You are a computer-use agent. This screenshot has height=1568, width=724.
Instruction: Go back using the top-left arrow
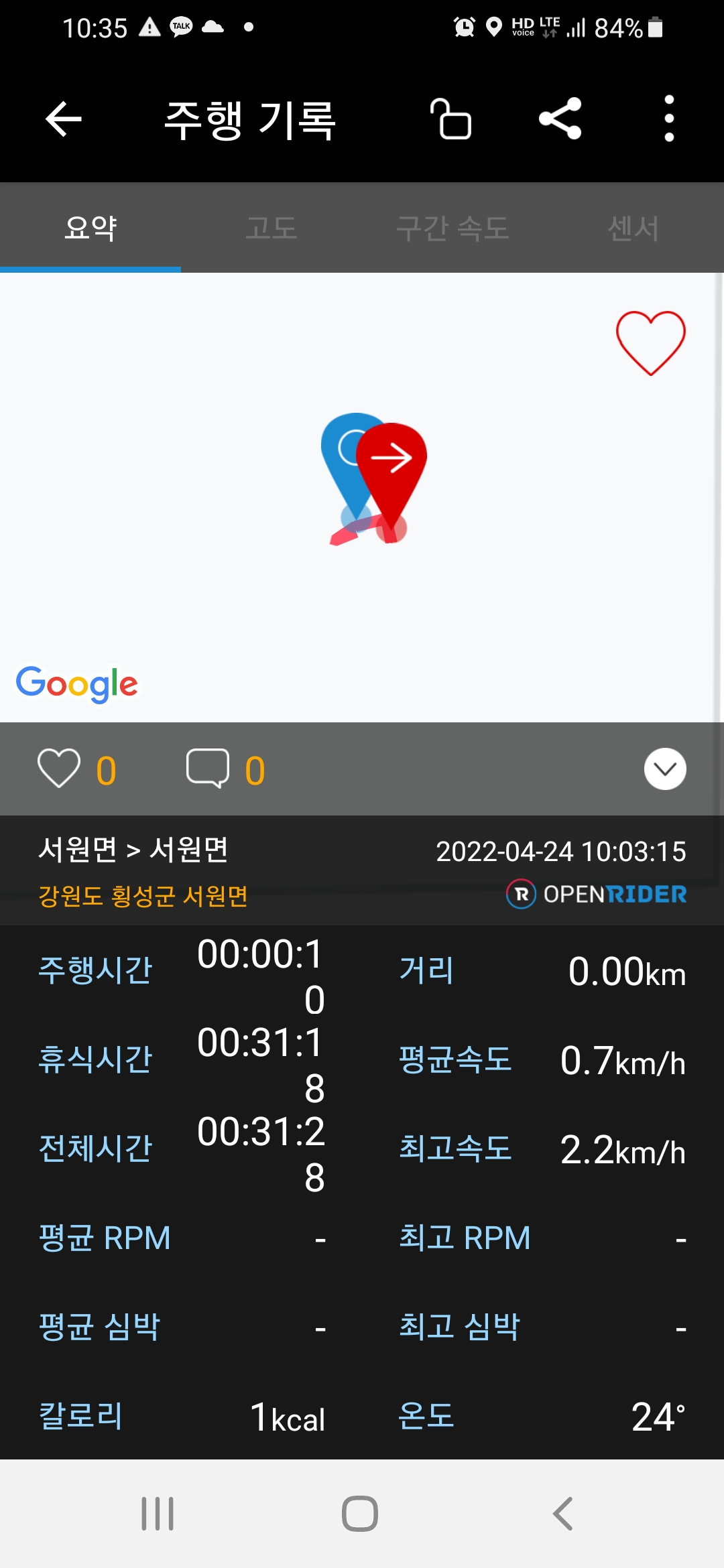63,119
